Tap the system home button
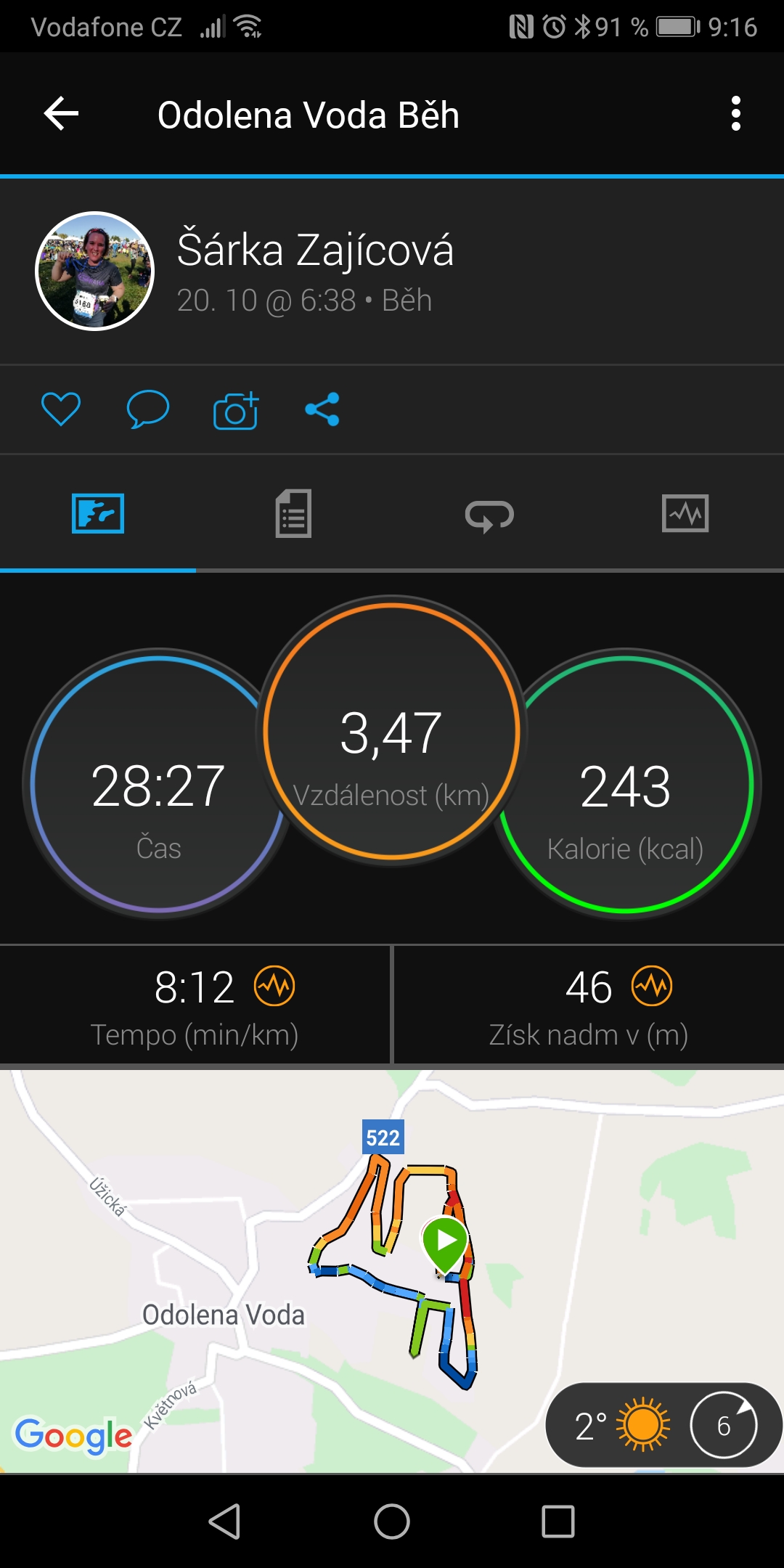784x1568 pixels. coord(392,1521)
